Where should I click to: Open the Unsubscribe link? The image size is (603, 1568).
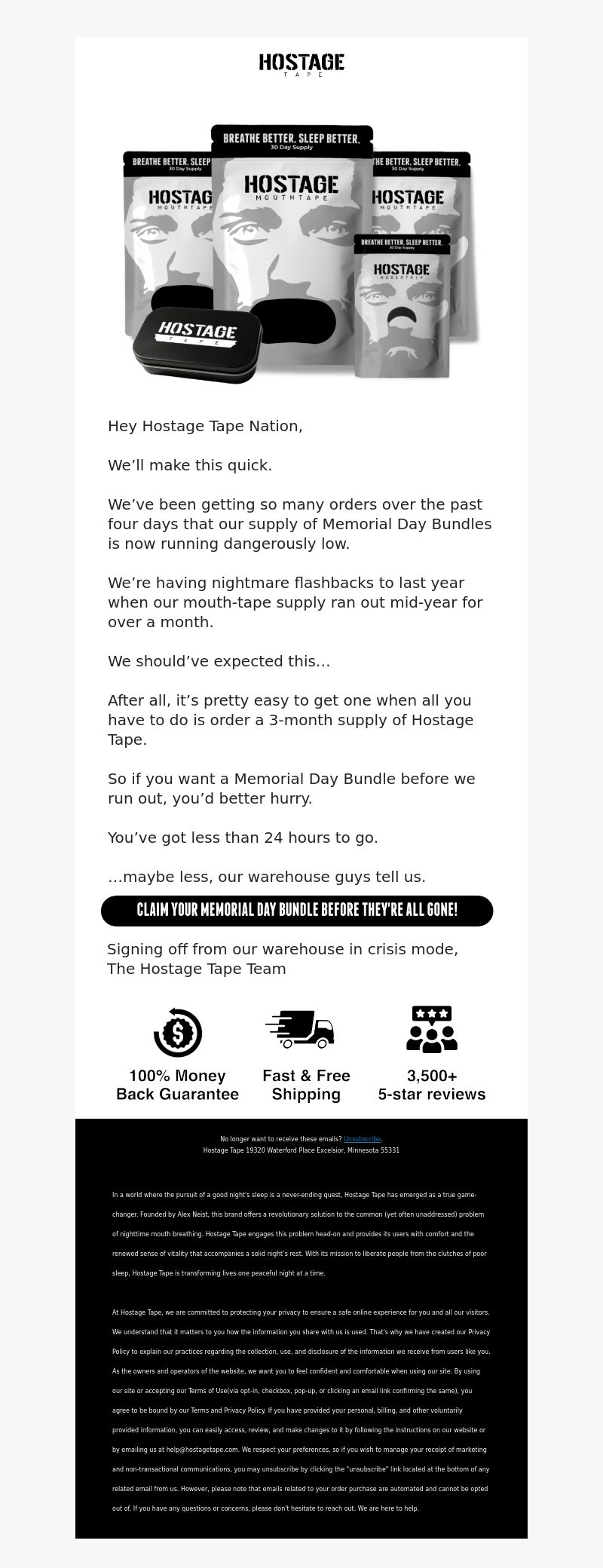(x=362, y=1139)
